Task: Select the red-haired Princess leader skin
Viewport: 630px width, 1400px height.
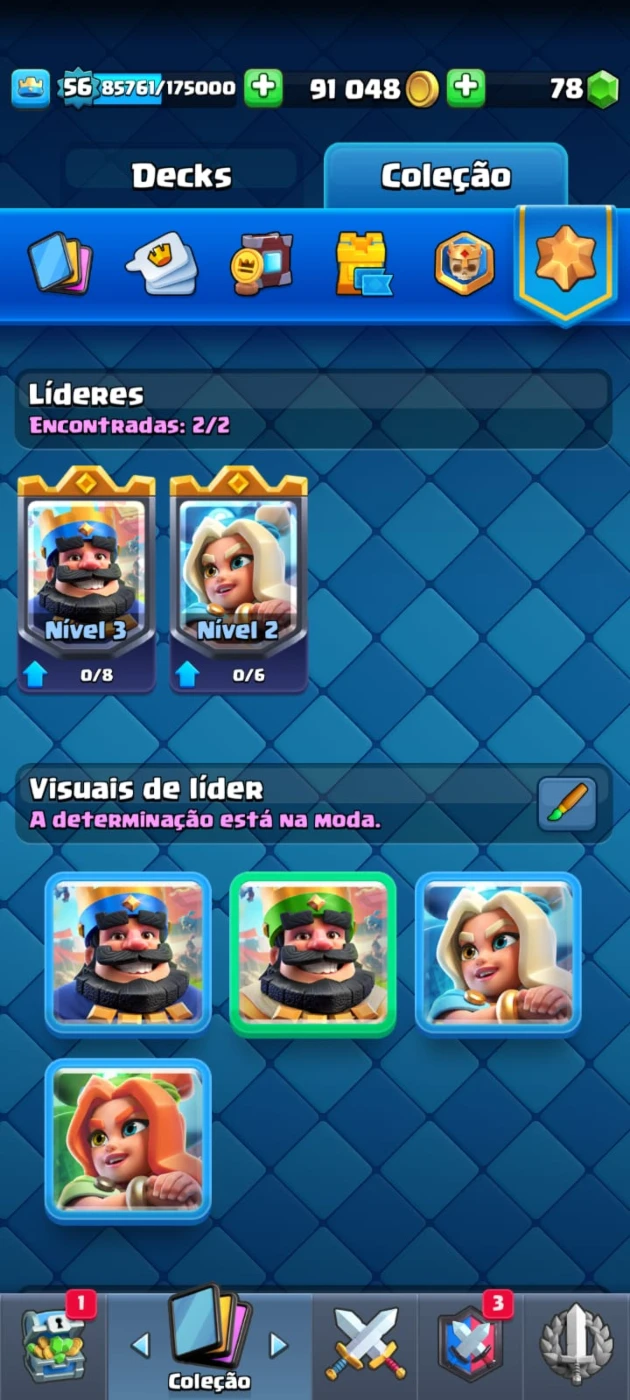Action: point(128,1140)
